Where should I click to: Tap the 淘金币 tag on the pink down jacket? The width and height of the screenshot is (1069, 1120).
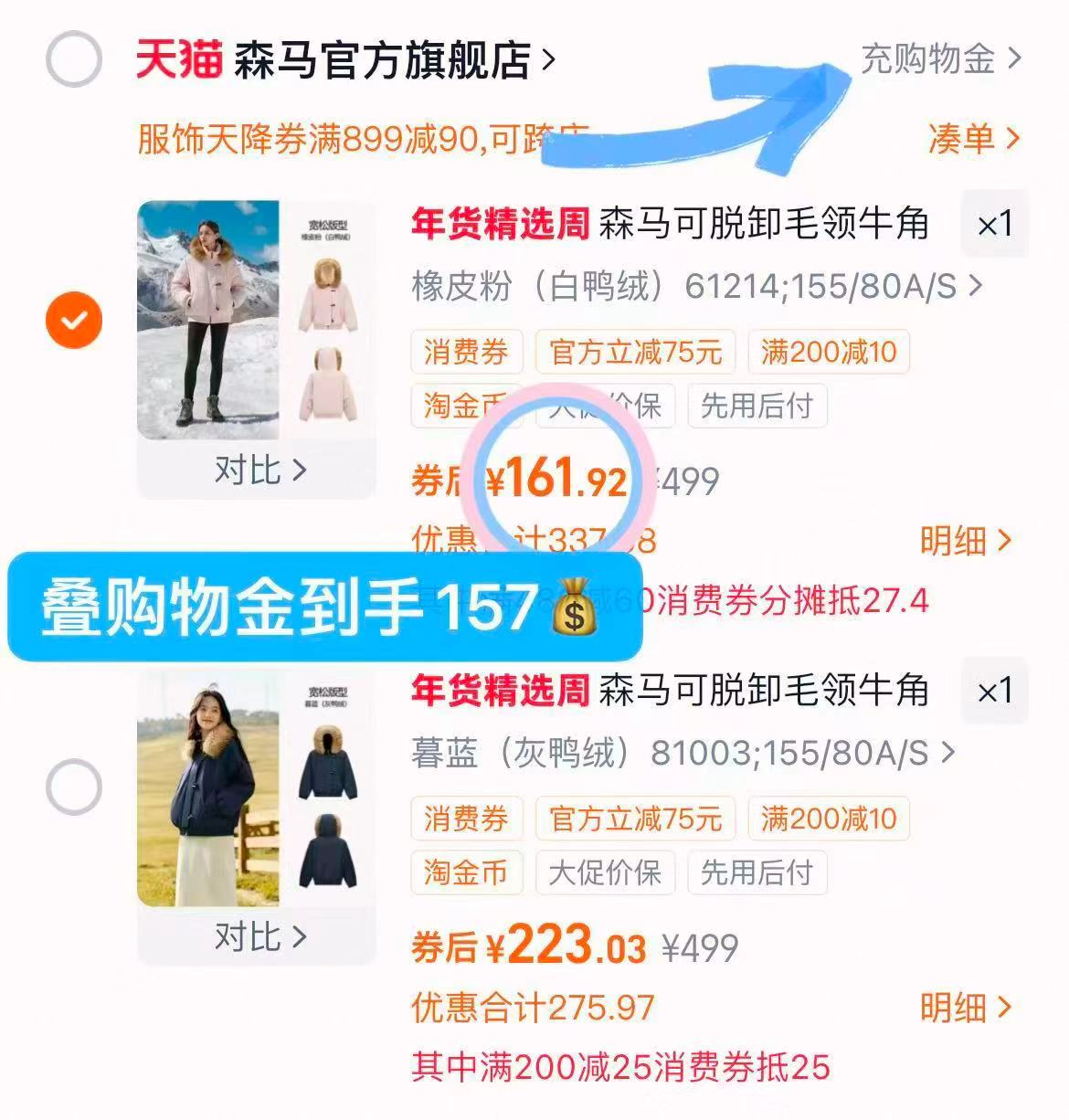466,407
